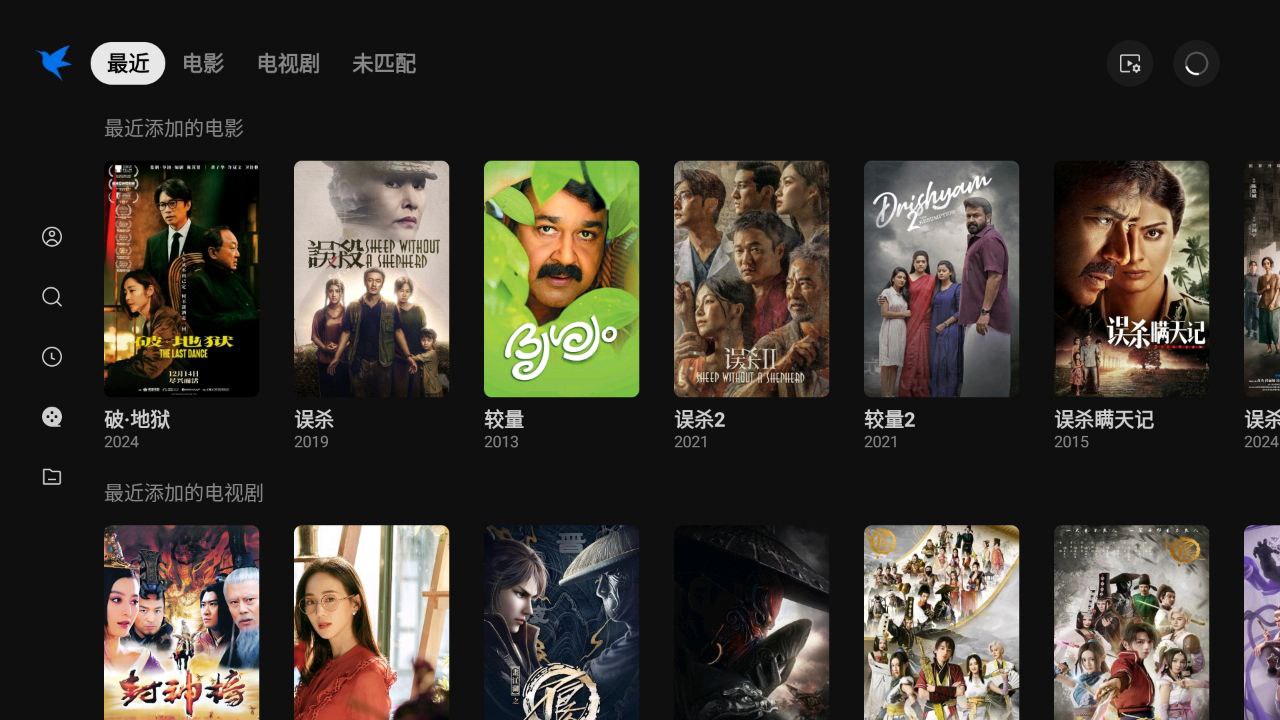Open the movie 较量2

(x=941, y=279)
